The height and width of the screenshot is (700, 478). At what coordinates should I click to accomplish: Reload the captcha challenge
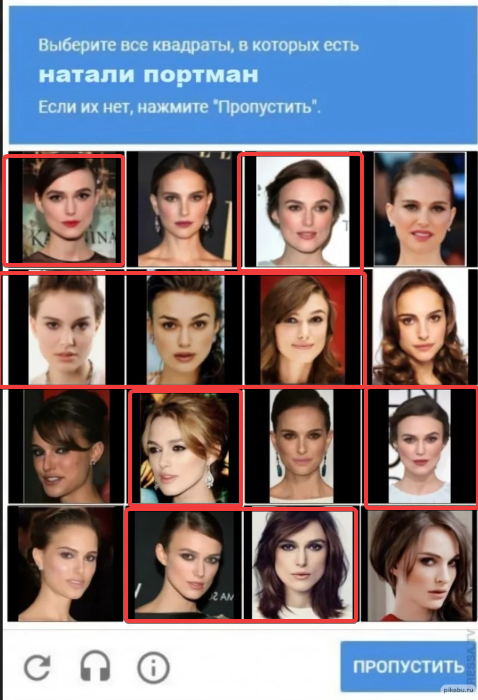click(x=37, y=667)
